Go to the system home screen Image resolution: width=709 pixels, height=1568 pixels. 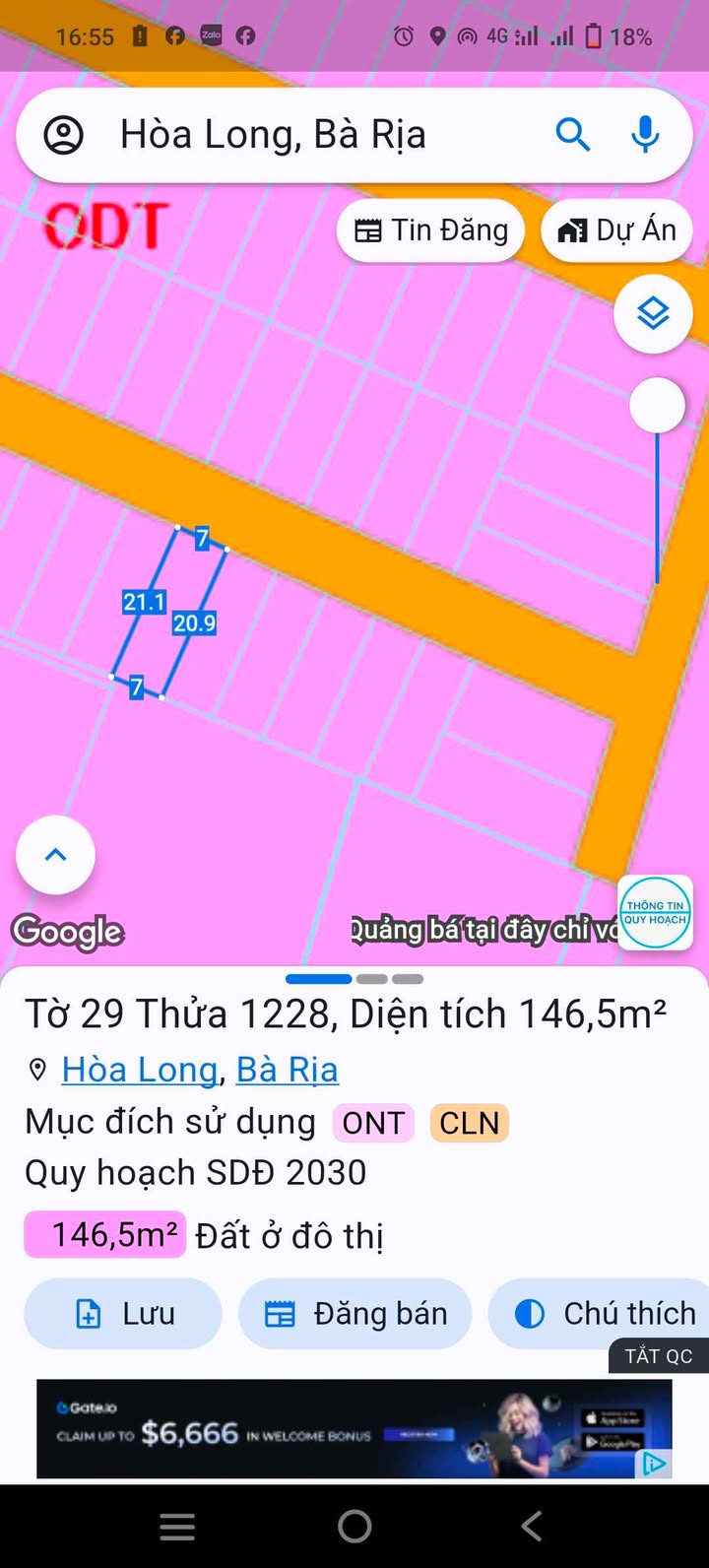(x=354, y=1527)
